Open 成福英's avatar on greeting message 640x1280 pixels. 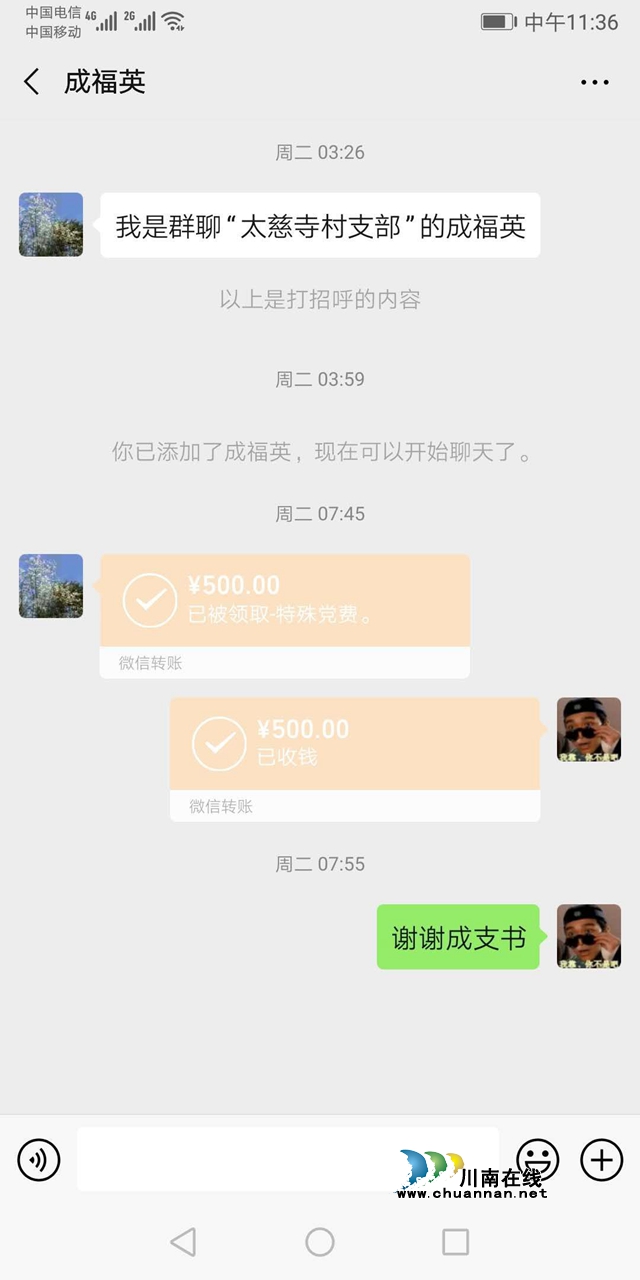coord(51,225)
